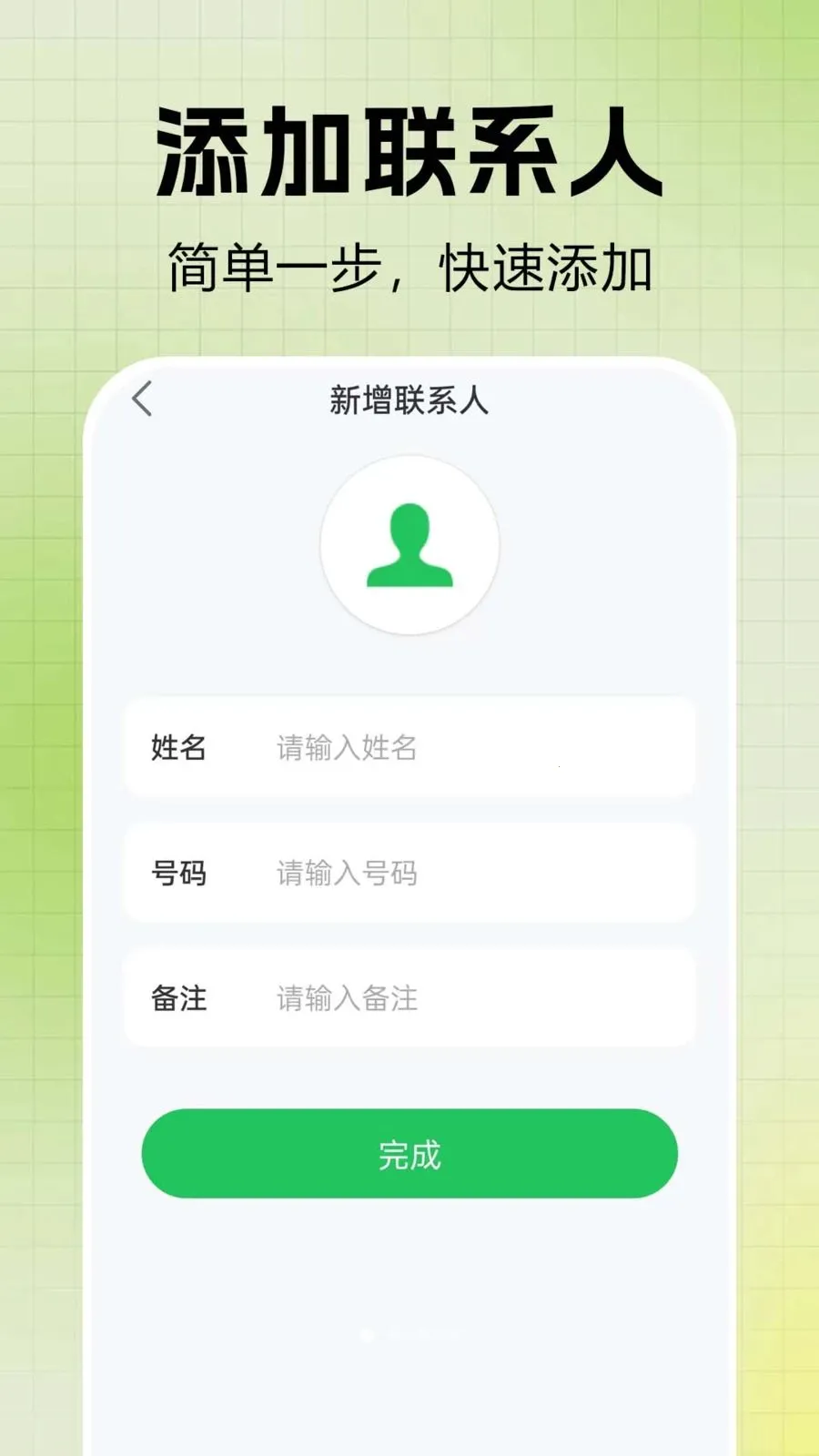Tap the 完成 button to save contact
This screenshot has width=819, height=1456.
(x=411, y=1154)
